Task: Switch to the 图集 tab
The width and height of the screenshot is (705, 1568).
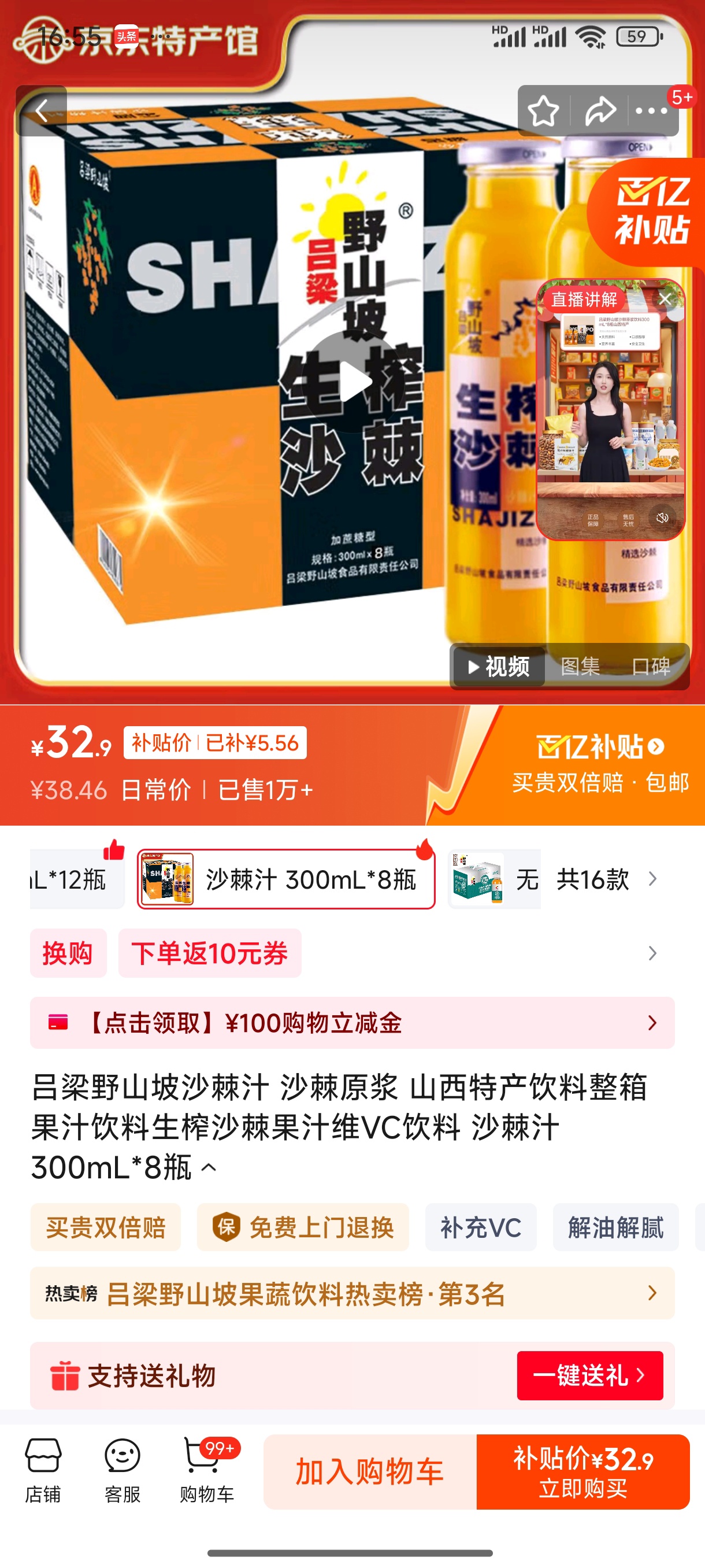Action: point(580,667)
